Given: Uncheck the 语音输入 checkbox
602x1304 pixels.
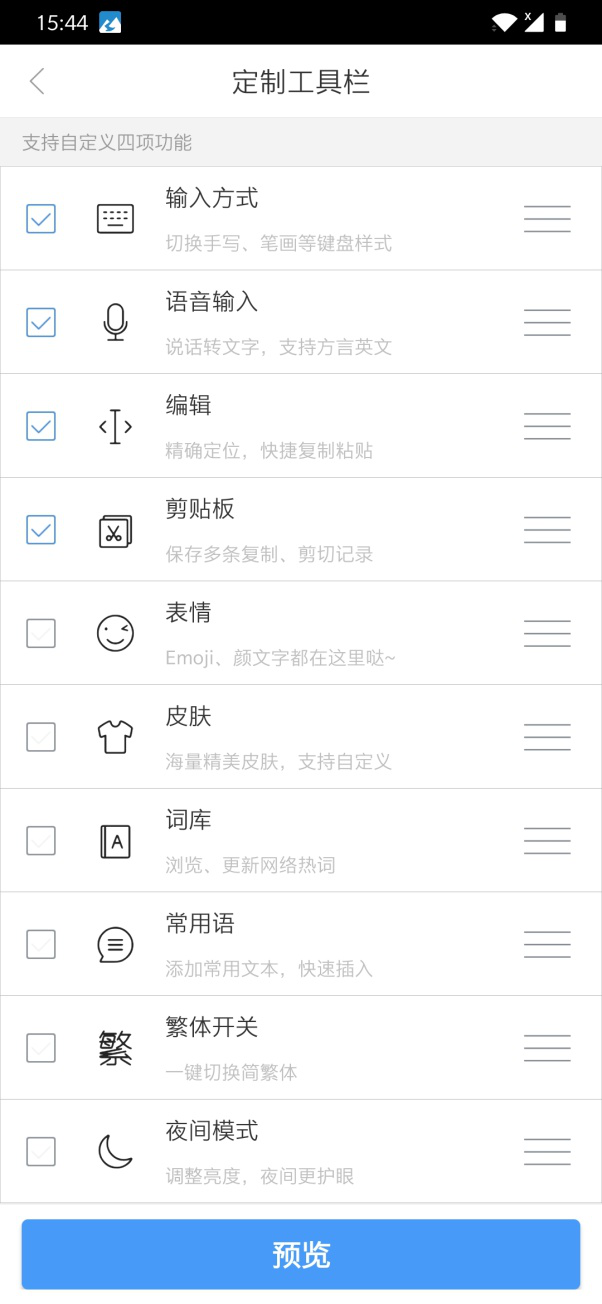Looking at the screenshot, I should 41,322.
